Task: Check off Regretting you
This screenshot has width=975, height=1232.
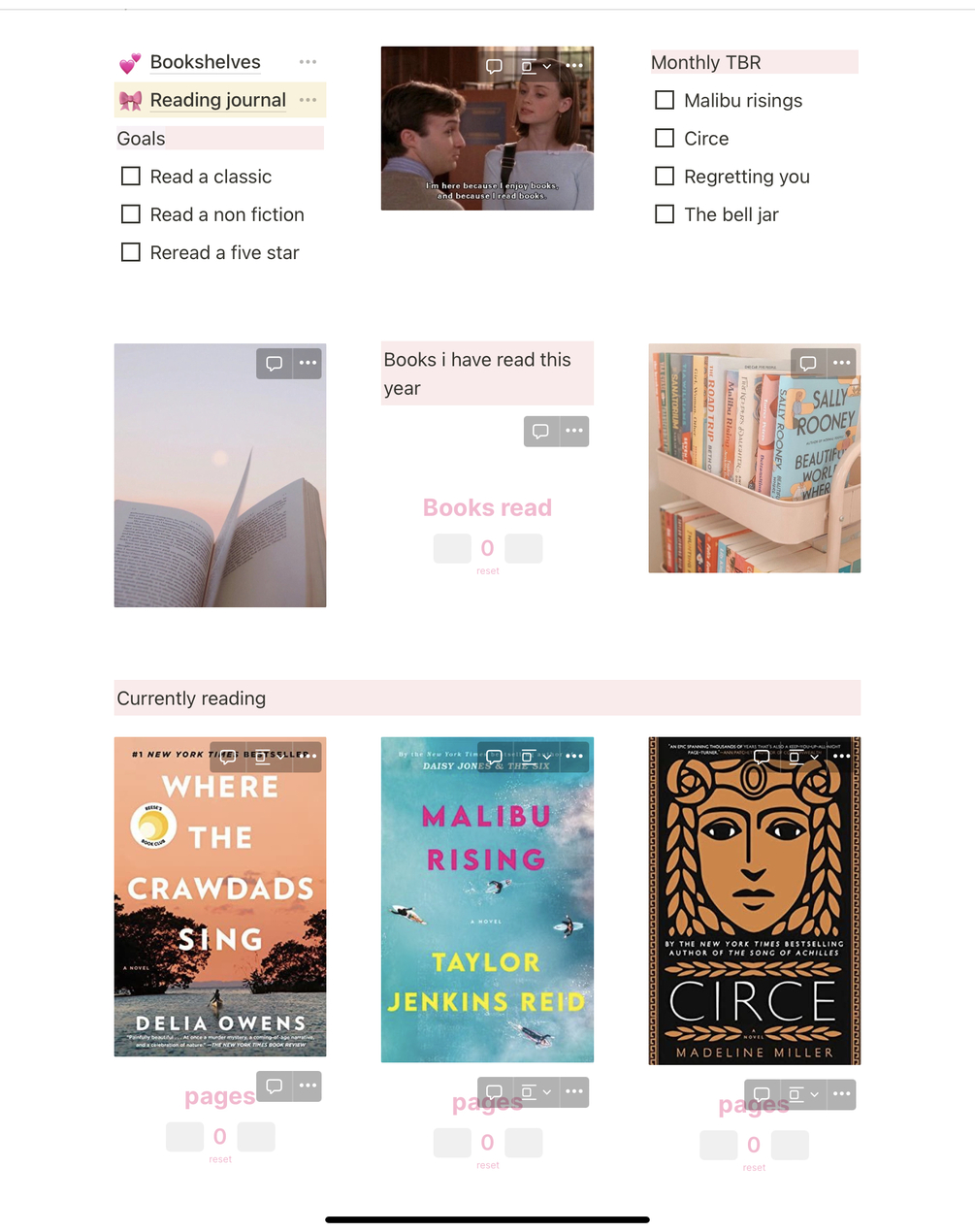Action: click(665, 177)
